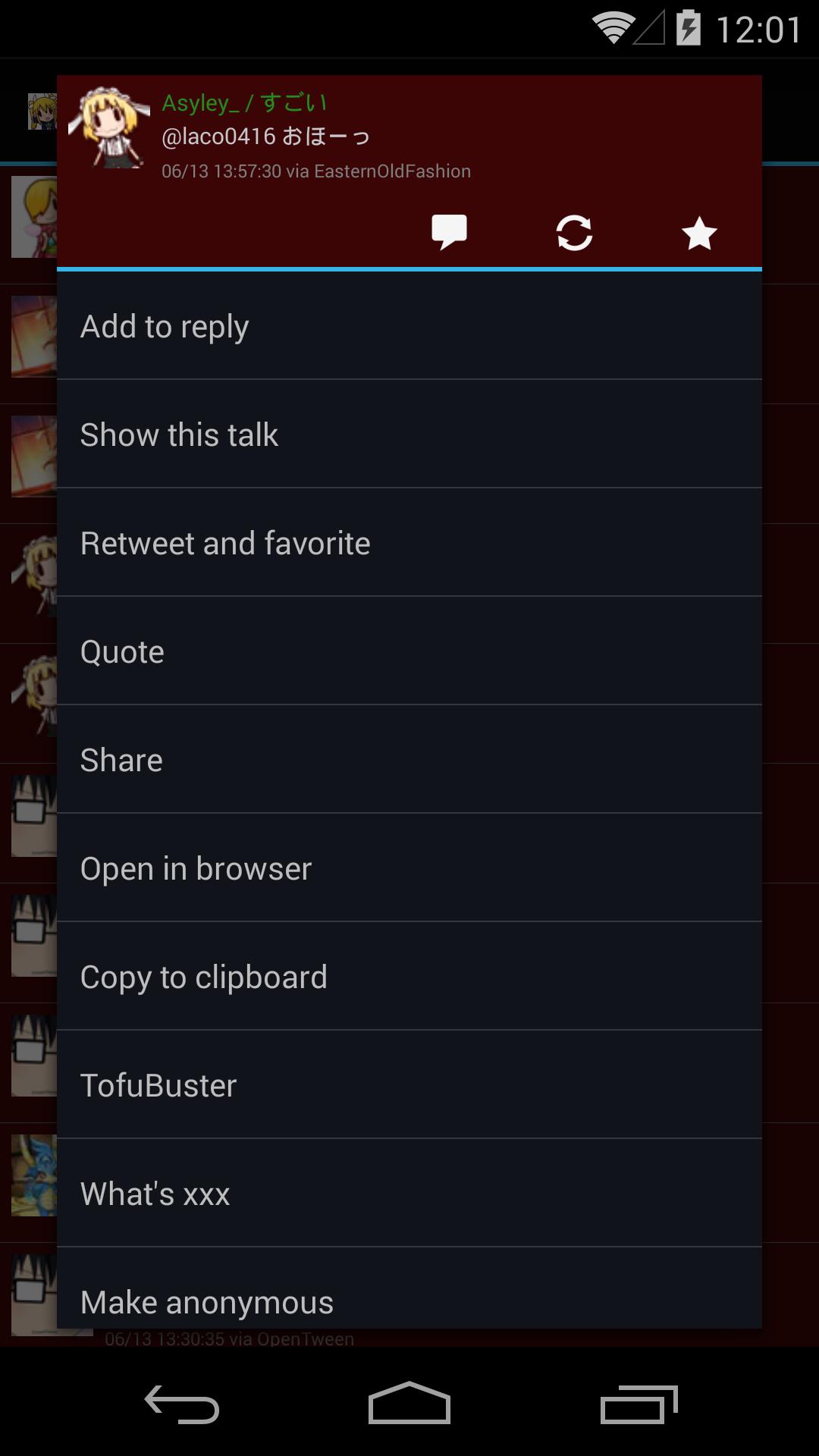Image resolution: width=819 pixels, height=1456 pixels.
Task: Launch the TofuBuster option
Action: [409, 1085]
